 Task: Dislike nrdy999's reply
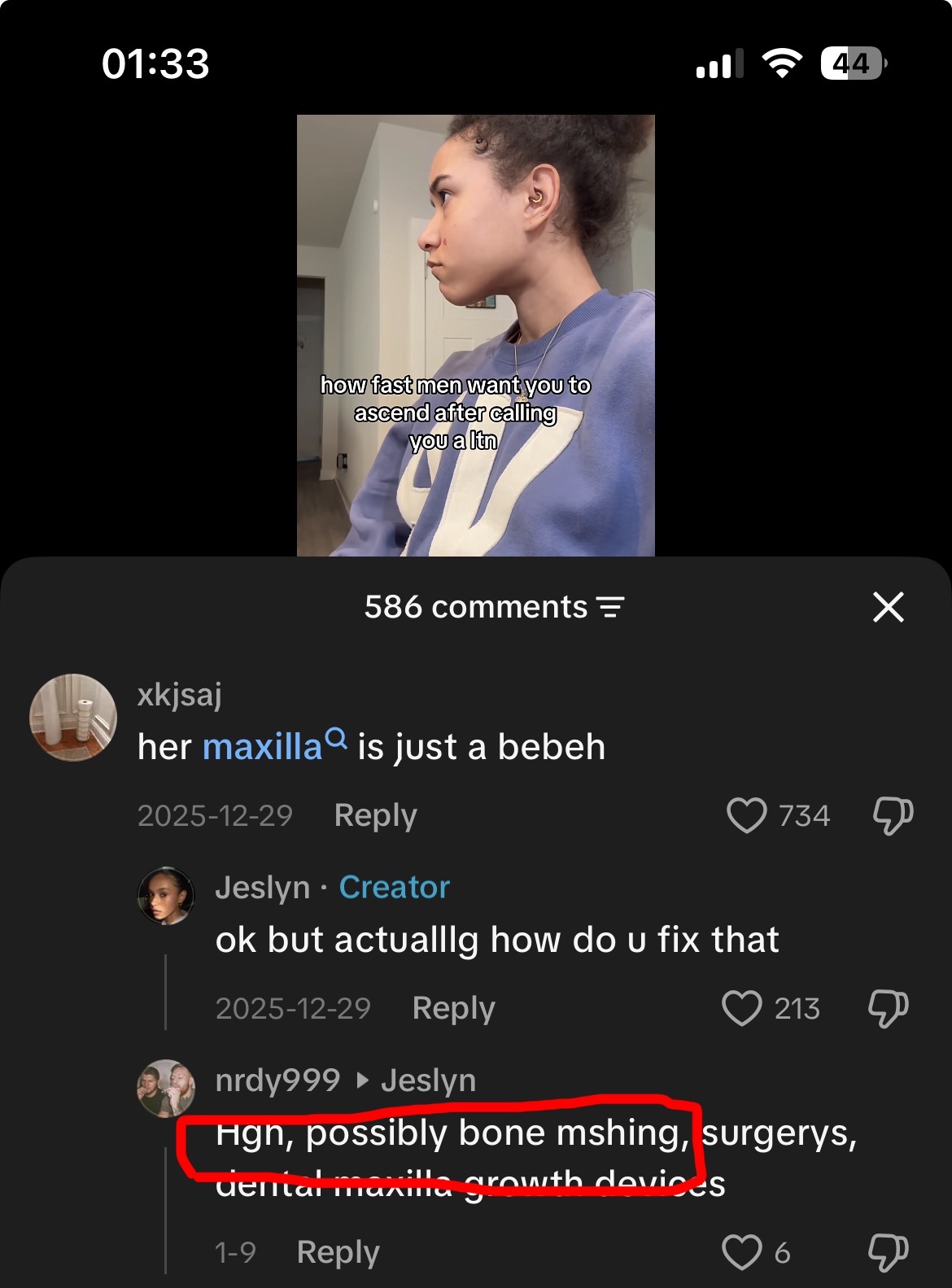tap(888, 1252)
